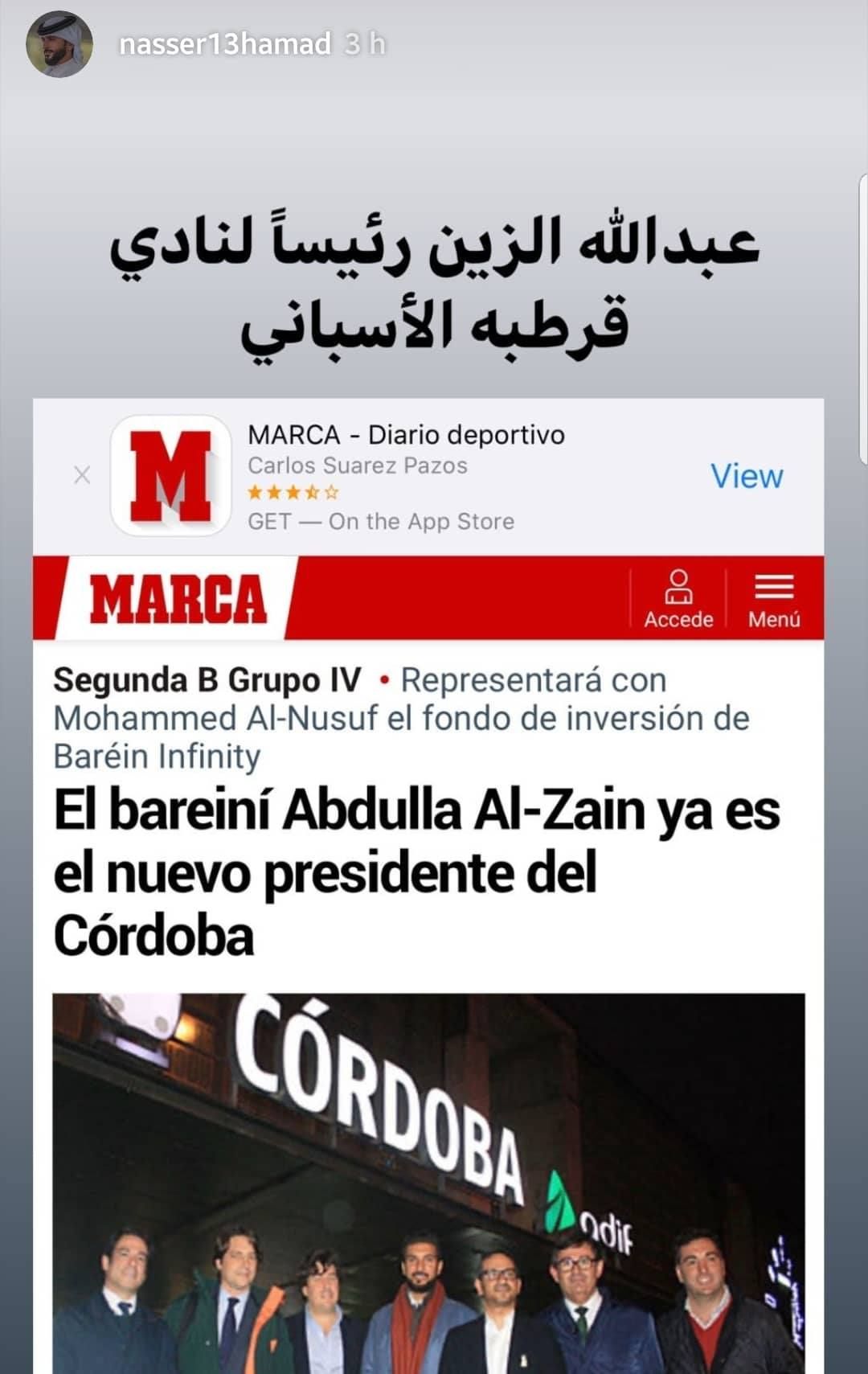Open nasser13hamad's profile picture

[59, 44]
